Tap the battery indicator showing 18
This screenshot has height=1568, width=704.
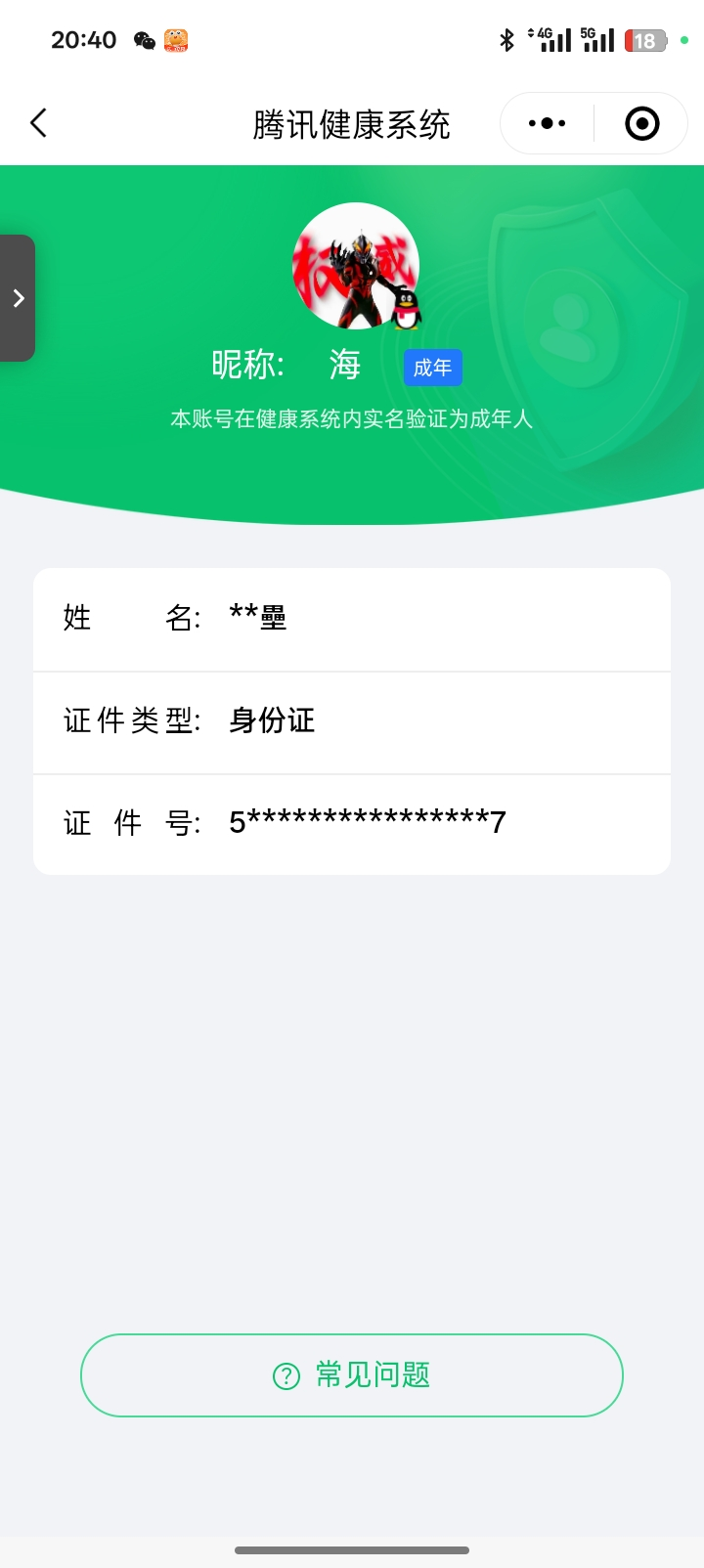point(645,40)
